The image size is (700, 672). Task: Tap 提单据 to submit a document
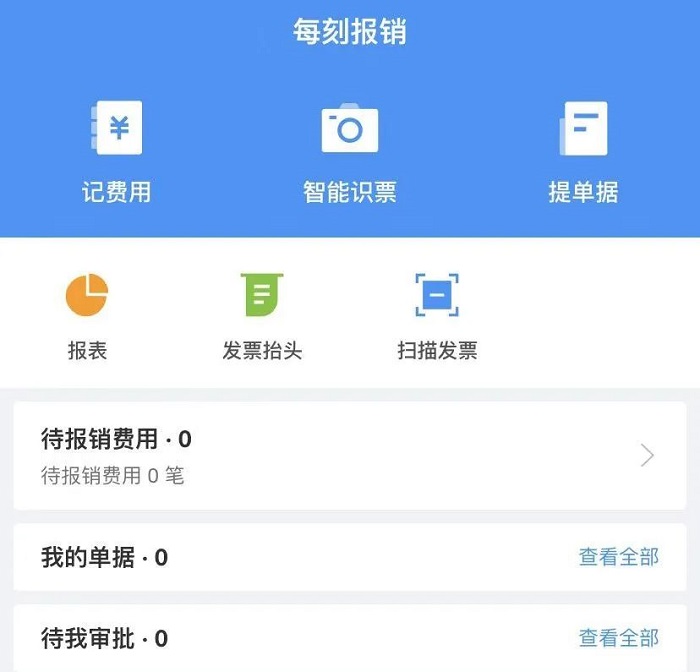pyautogui.click(x=583, y=150)
